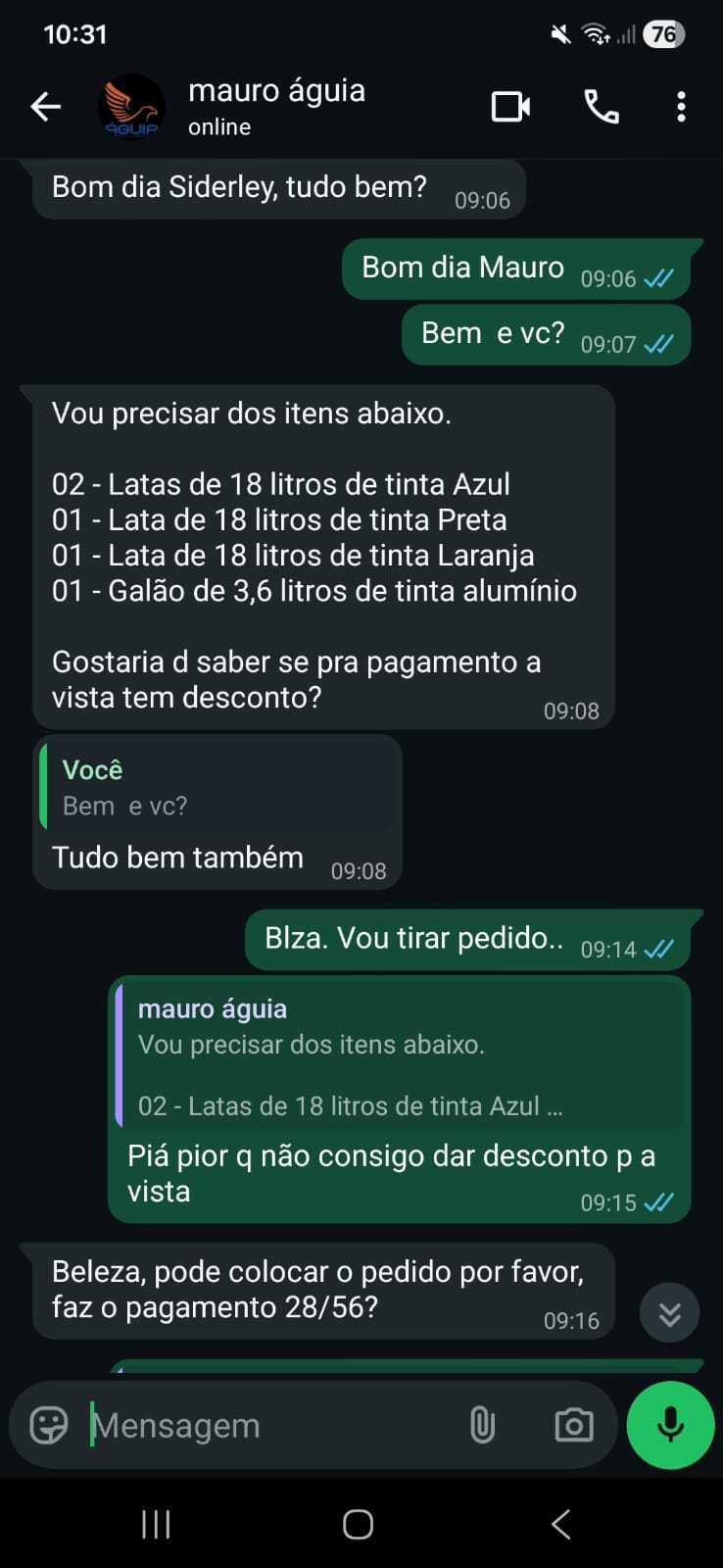Open the camera to send a photo

pos(573,1425)
